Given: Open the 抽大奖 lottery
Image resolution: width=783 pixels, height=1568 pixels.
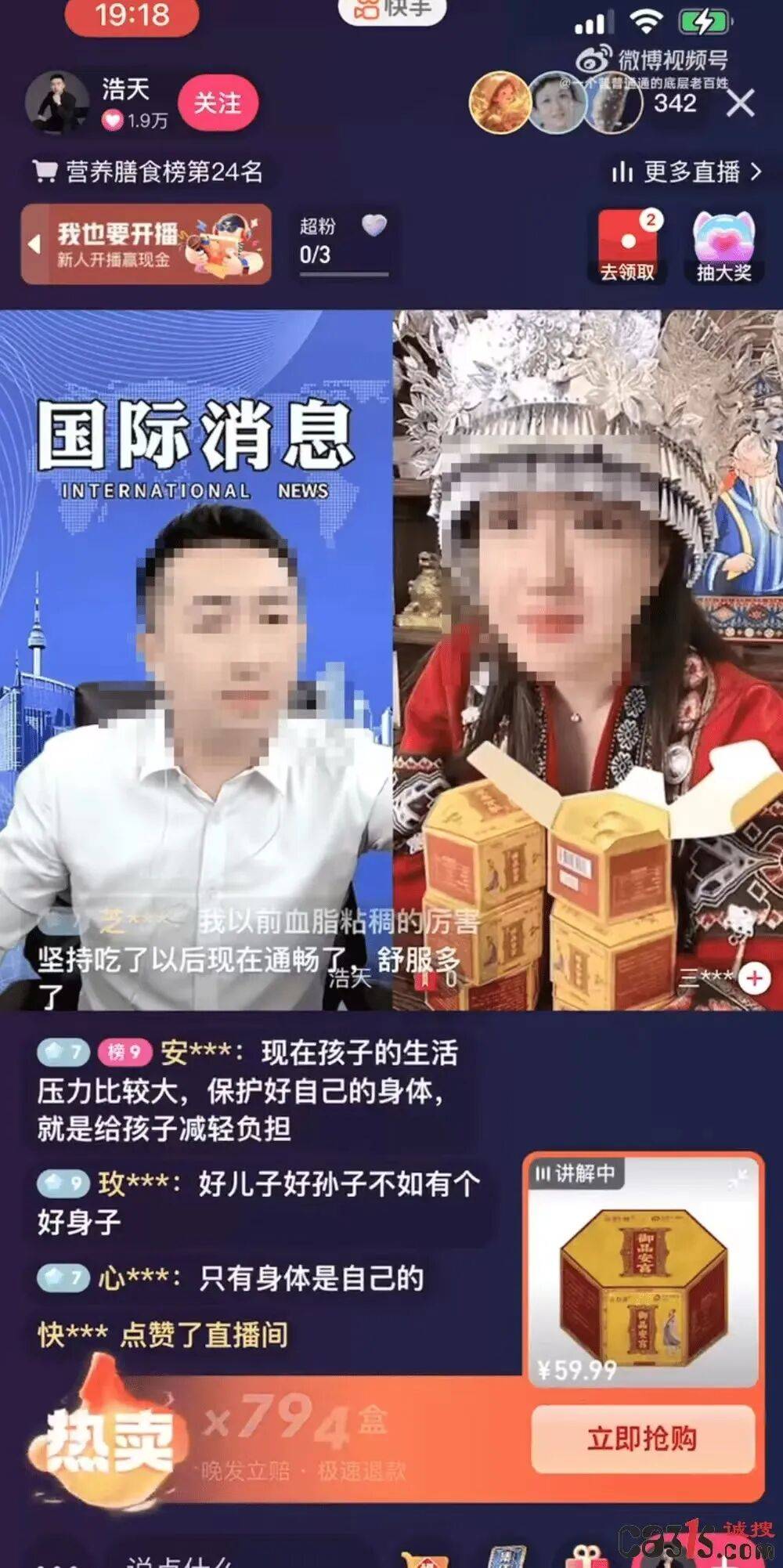Looking at the screenshot, I should coord(723,245).
